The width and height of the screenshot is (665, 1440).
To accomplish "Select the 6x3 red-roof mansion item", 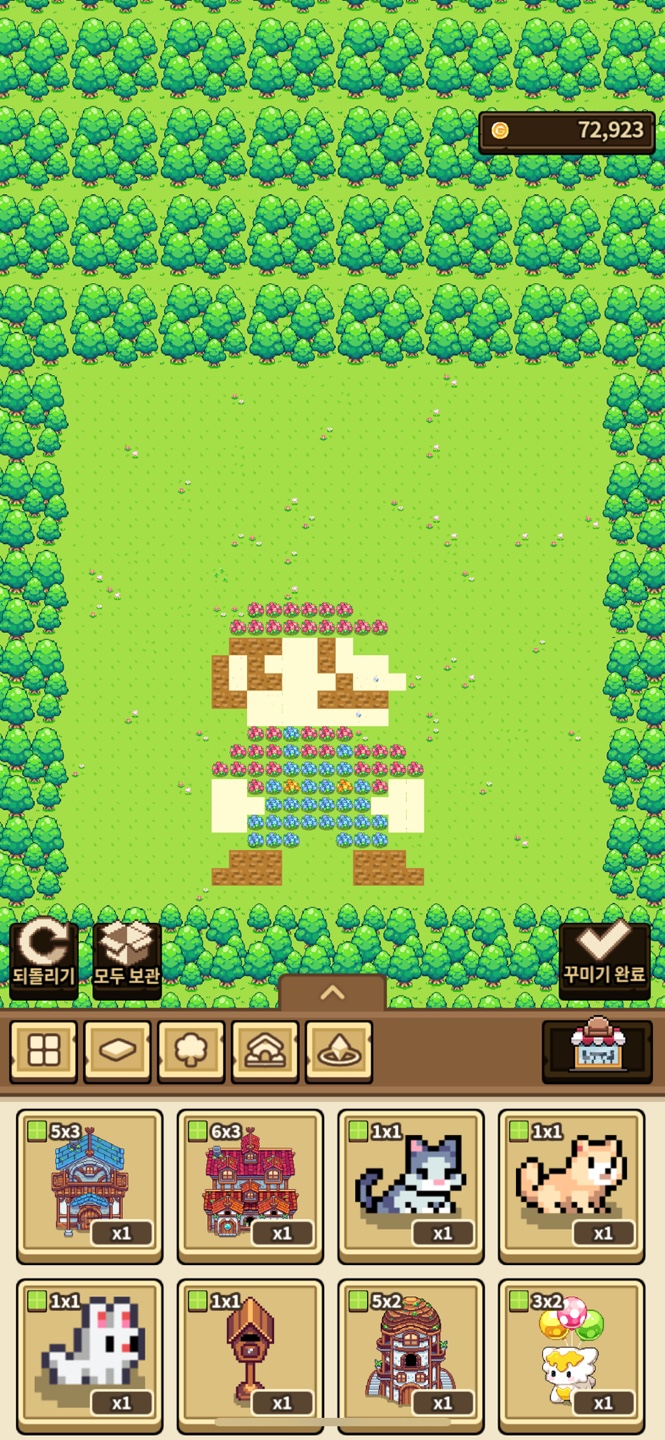I will click(x=250, y=1185).
